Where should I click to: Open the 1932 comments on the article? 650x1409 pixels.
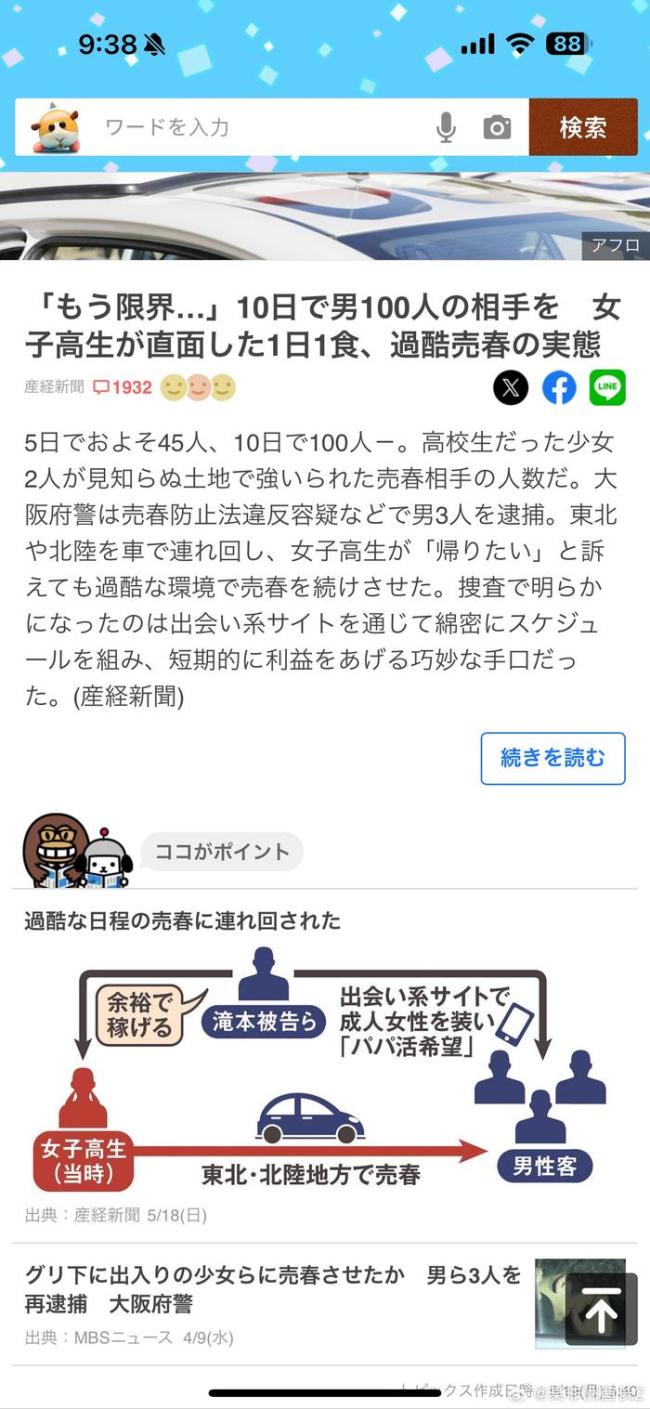[x=122, y=387]
